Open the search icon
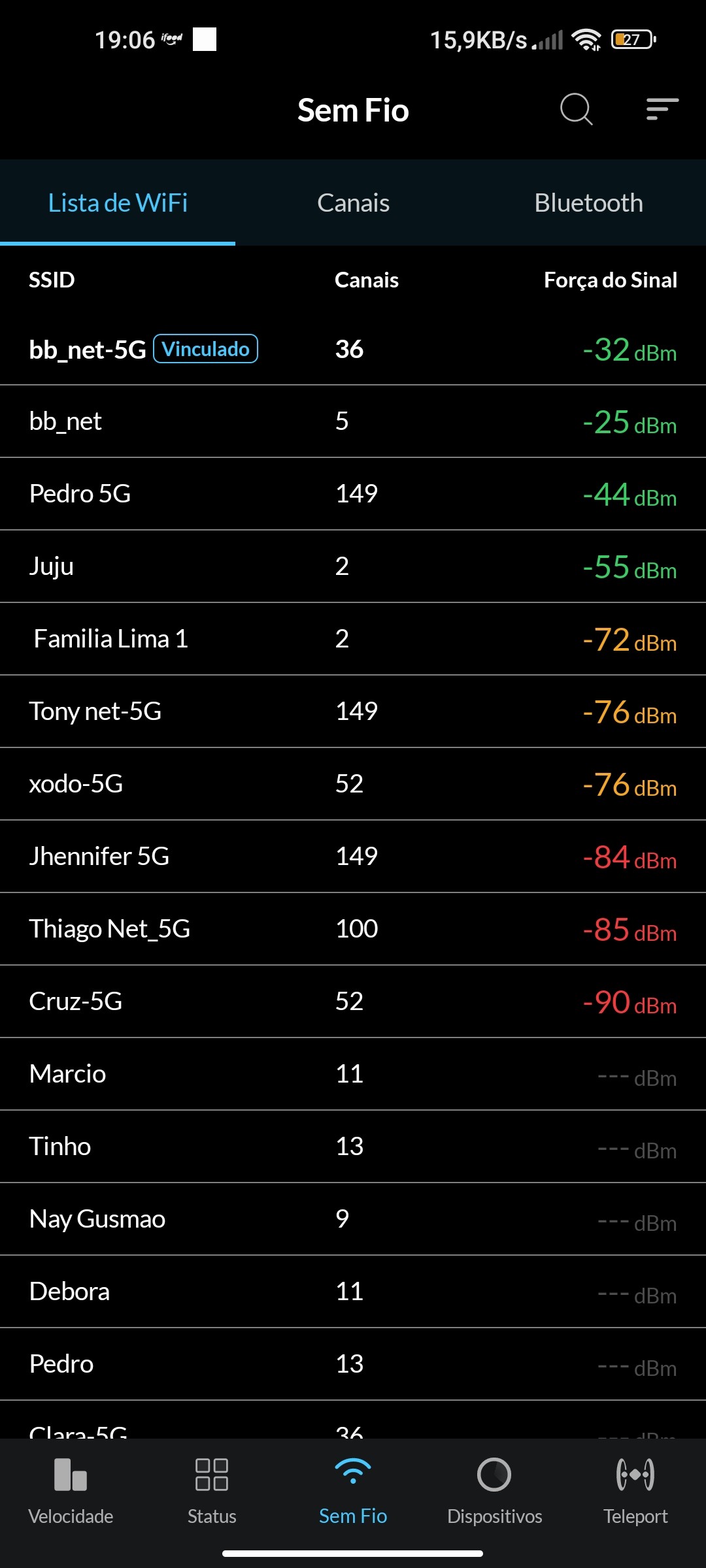Image resolution: width=706 pixels, height=1568 pixels. click(x=576, y=108)
